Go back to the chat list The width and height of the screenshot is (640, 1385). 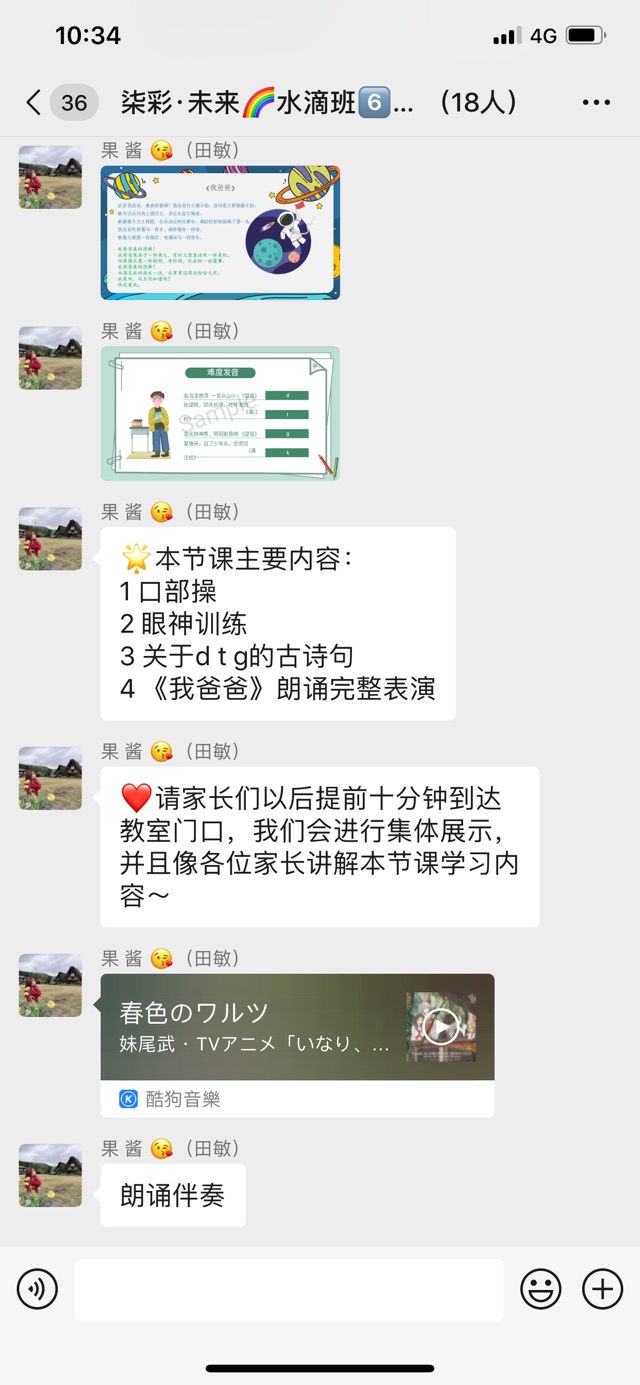tap(34, 102)
